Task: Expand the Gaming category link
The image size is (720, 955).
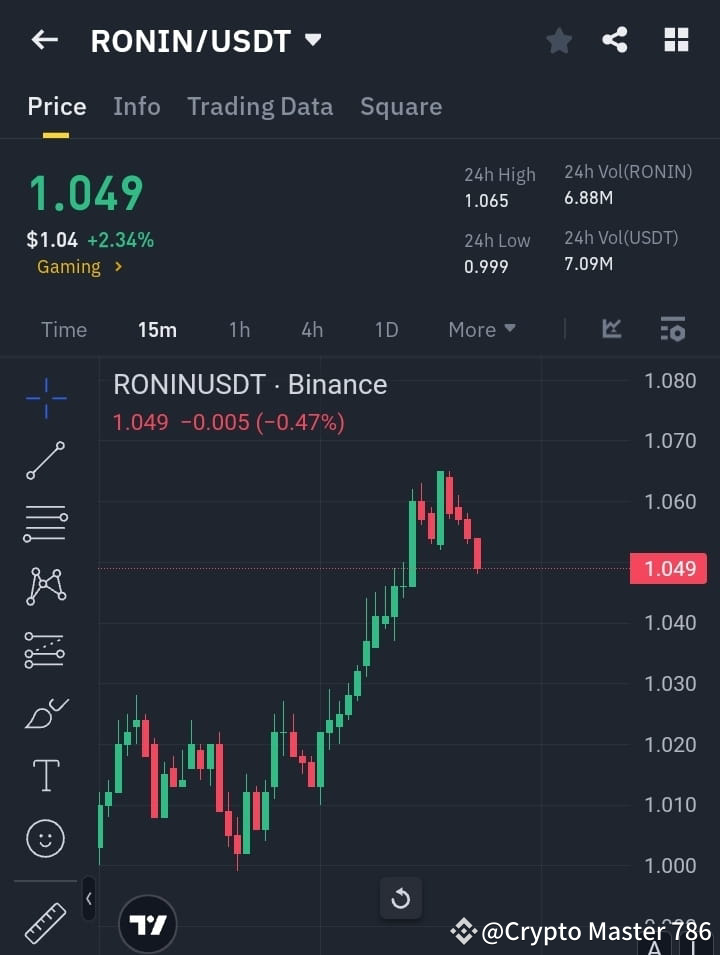Action: [80, 267]
